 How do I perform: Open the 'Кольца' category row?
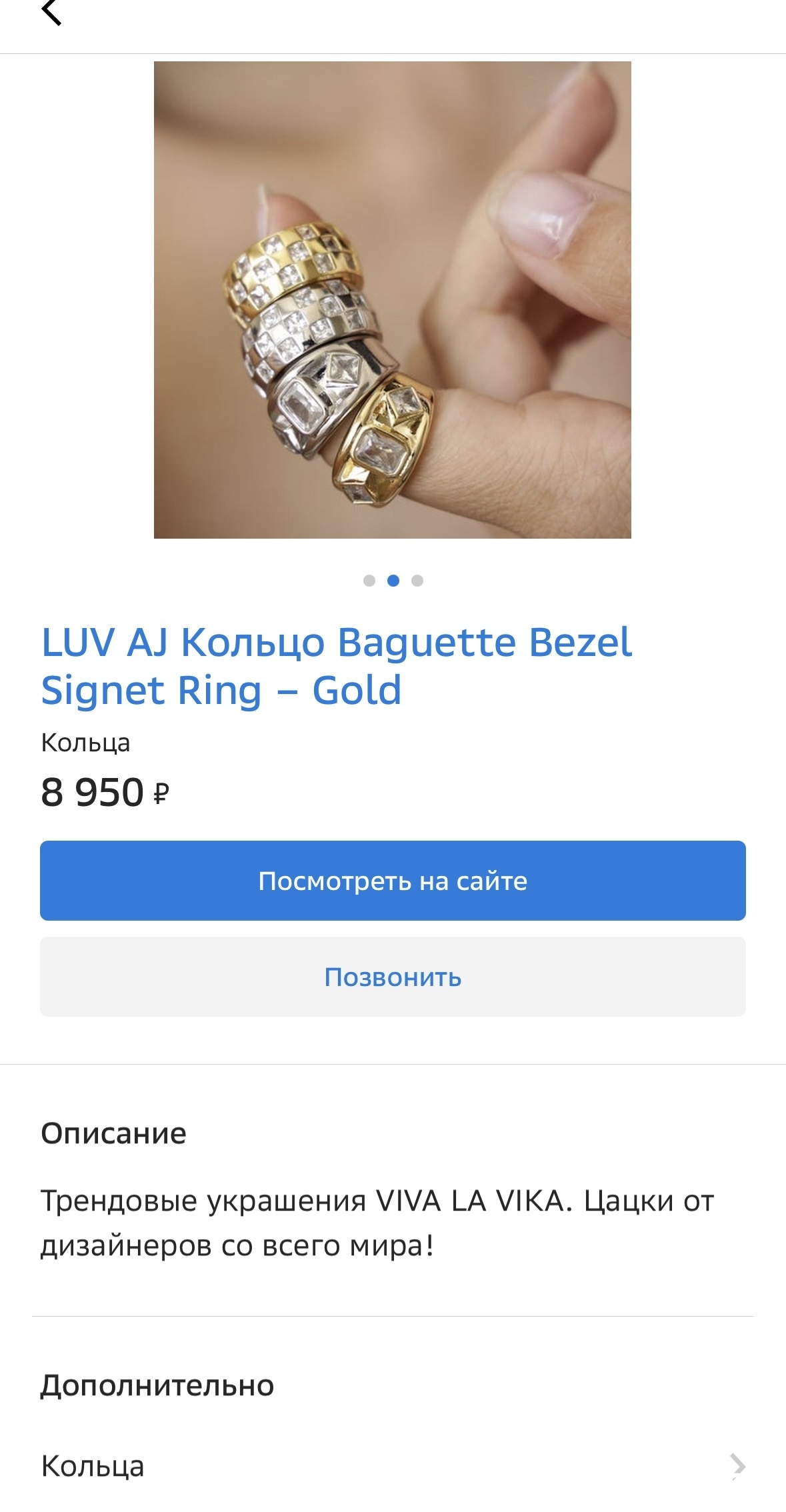393,1465
